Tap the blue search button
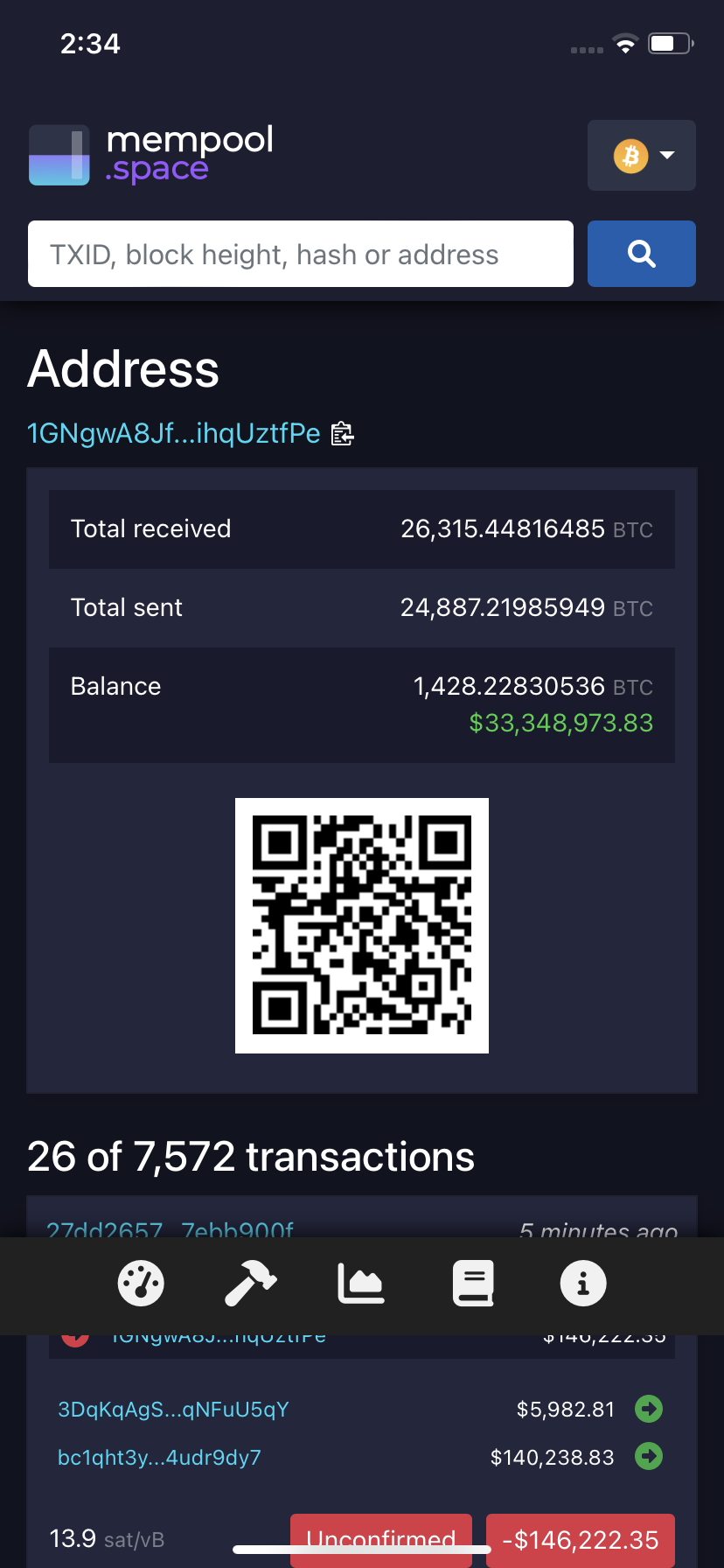The height and width of the screenshot is (1568, 724). pyautogui.click(x=641, y=254)
